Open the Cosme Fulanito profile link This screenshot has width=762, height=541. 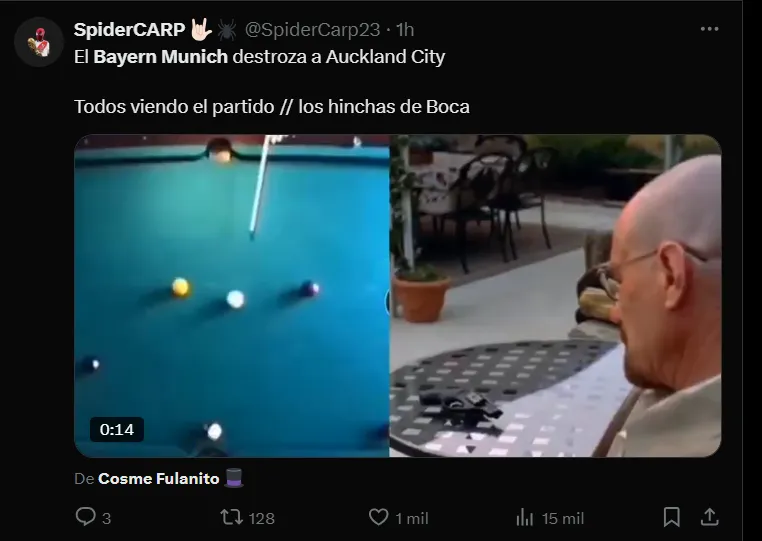[x=158, y=479]
